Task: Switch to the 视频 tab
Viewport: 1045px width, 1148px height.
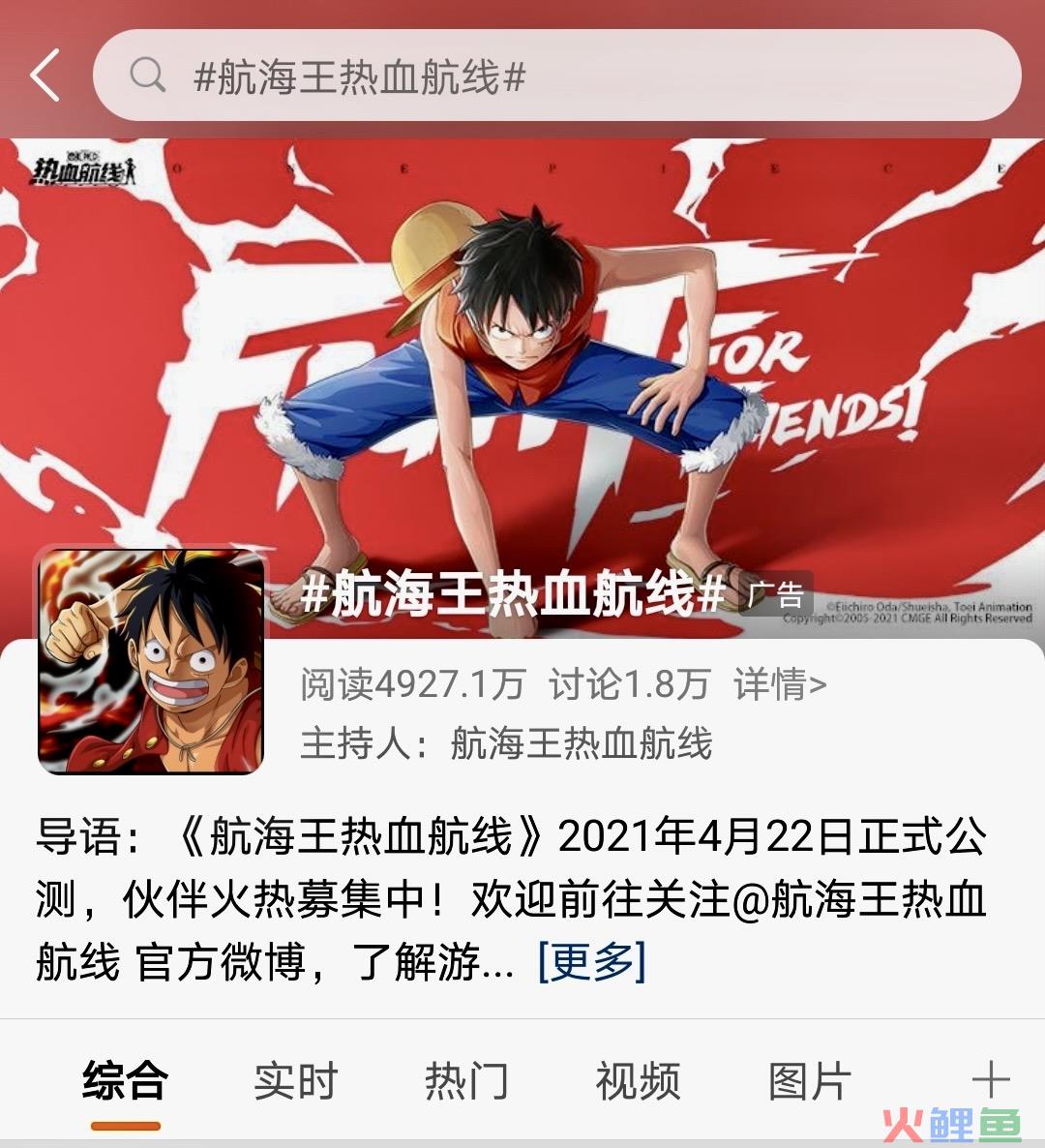Action: pos(638,1081)
